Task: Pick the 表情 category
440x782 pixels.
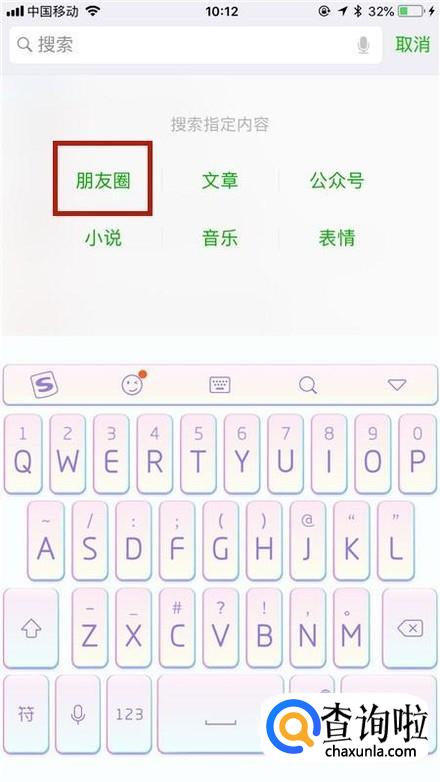Action: point(337,238)
